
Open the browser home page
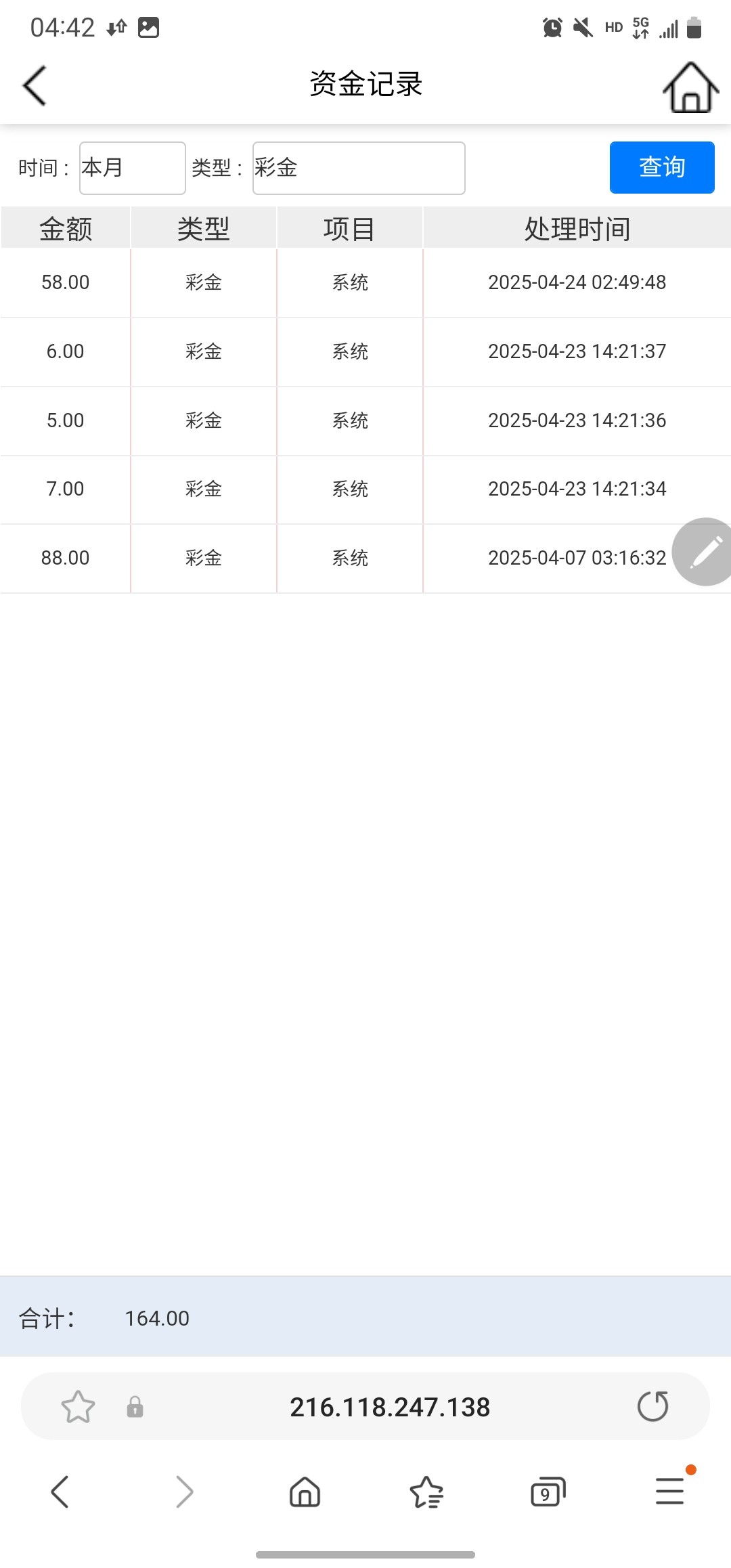(x=305, y=1491)
